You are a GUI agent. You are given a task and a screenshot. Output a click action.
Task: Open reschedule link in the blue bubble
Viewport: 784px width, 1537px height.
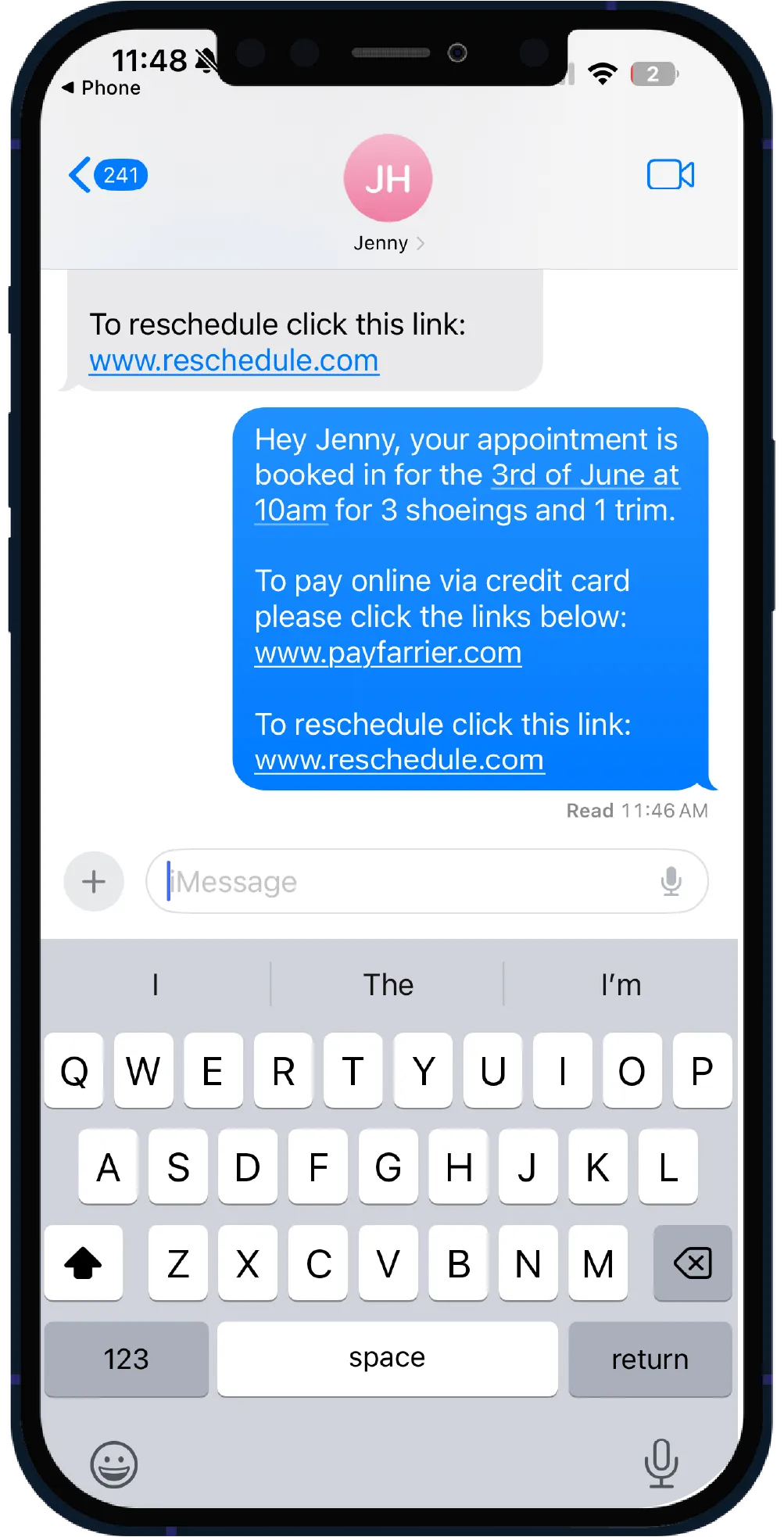399,760
